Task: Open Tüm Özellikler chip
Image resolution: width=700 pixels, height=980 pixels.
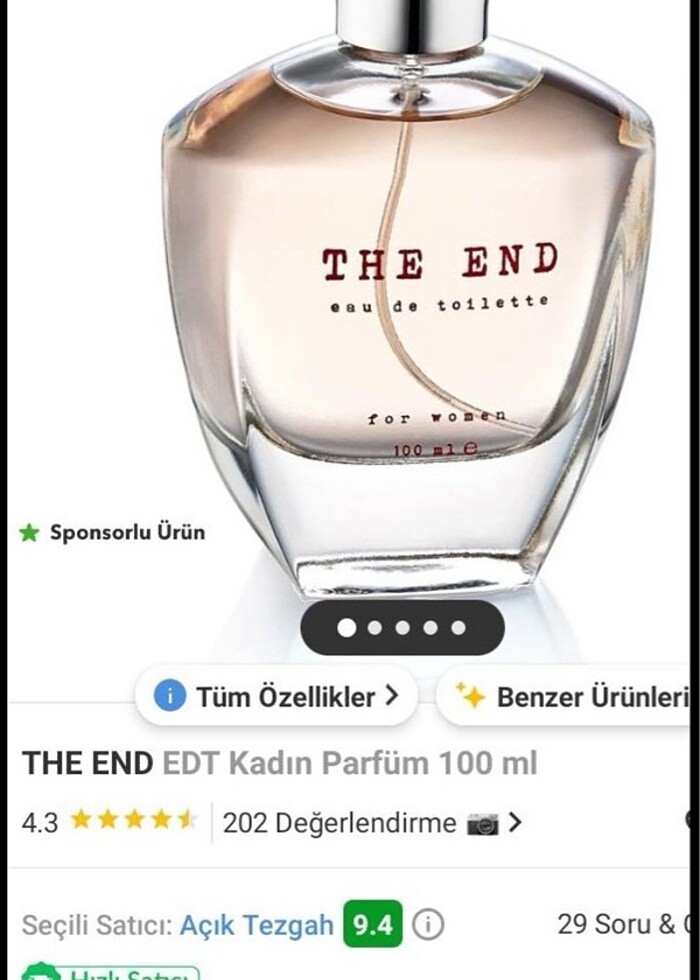Action: (x=276, y=696)
